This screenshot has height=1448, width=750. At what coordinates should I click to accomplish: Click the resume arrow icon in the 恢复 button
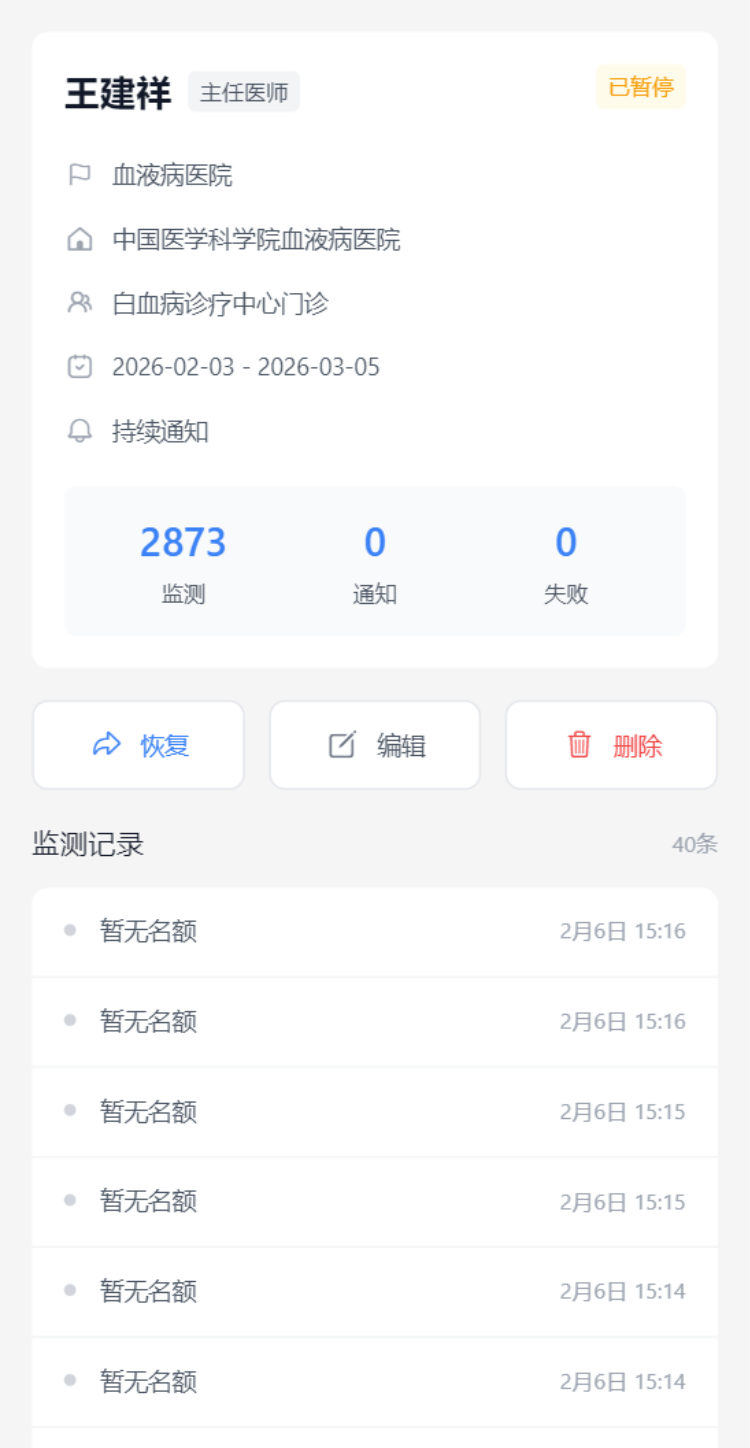[107, 745]
